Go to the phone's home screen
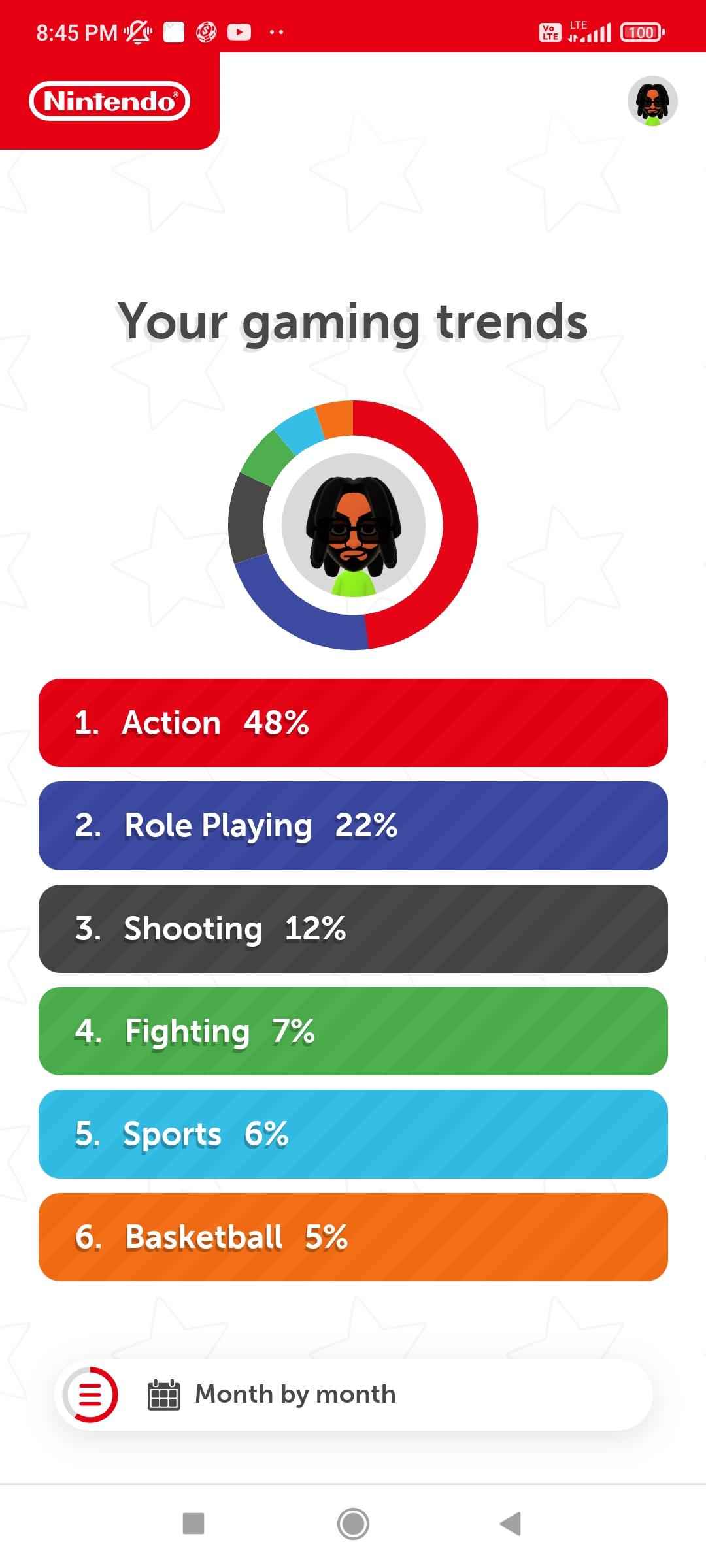The height and width of the screenshot is (1568, 706). click(353, 1524)
